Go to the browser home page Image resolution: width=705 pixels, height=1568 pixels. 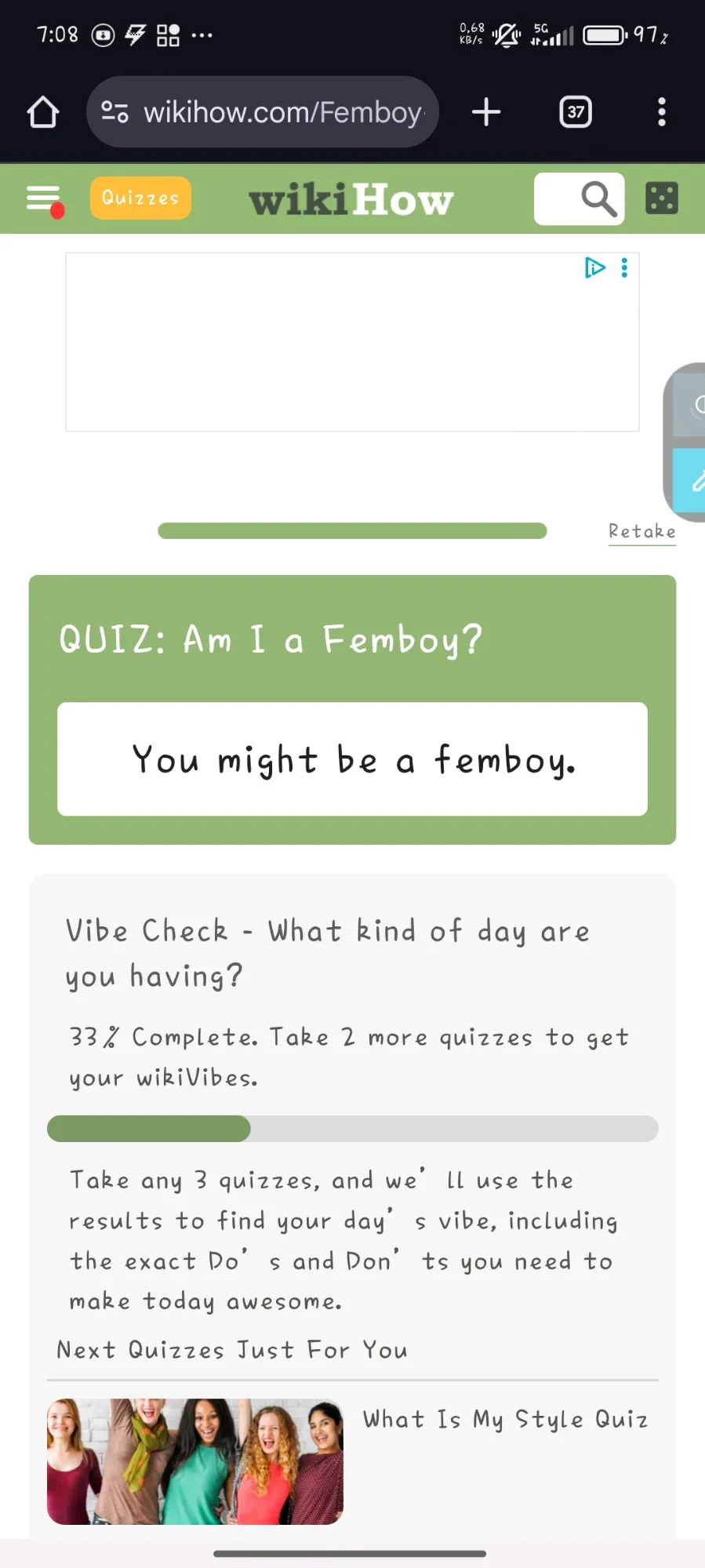point(43,112)
